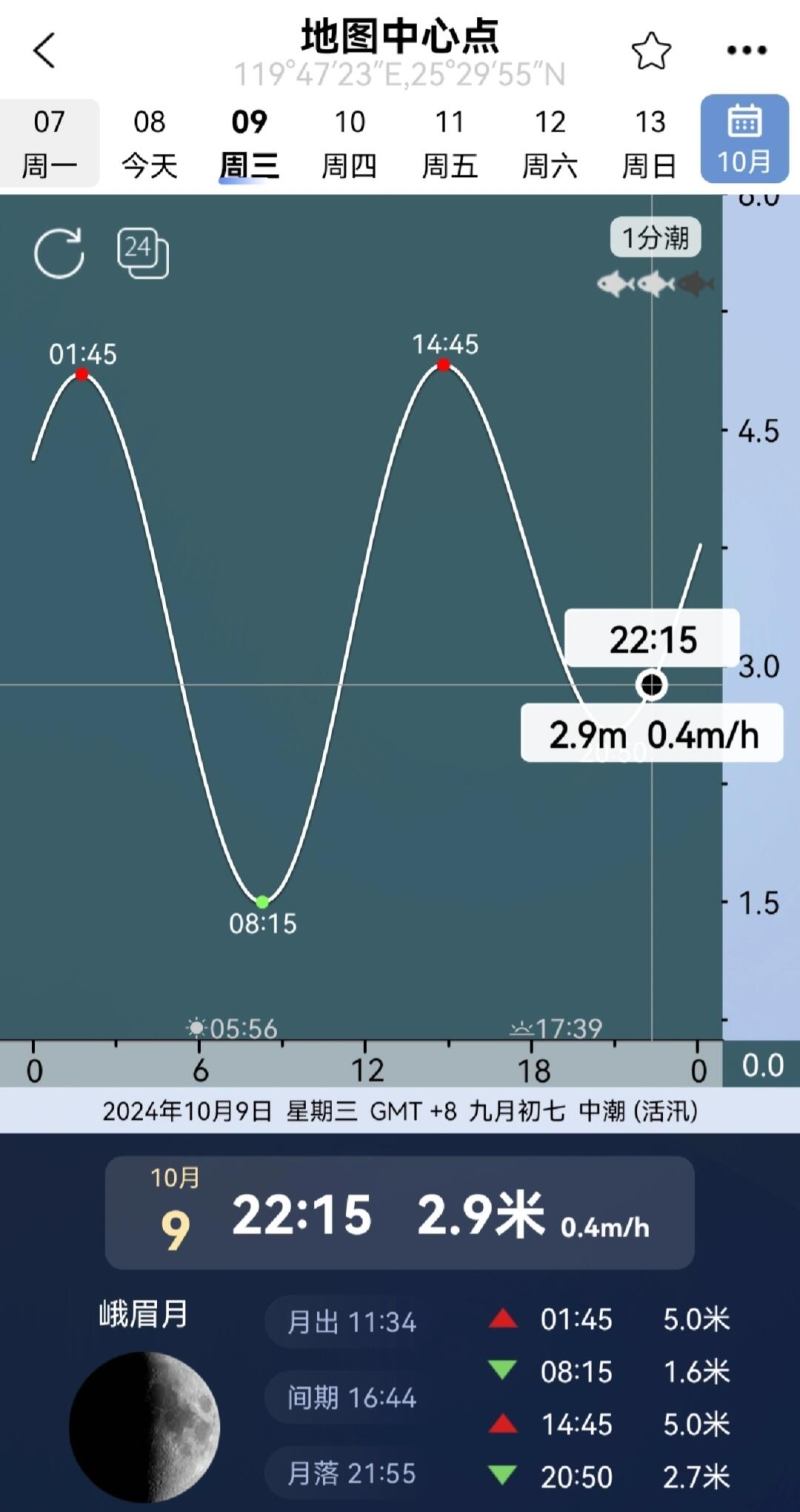Image resolution: width=800 pixels, height=1512 pixels.
Task: Open the three-dot overflow menu
Action: click(746, 50)
